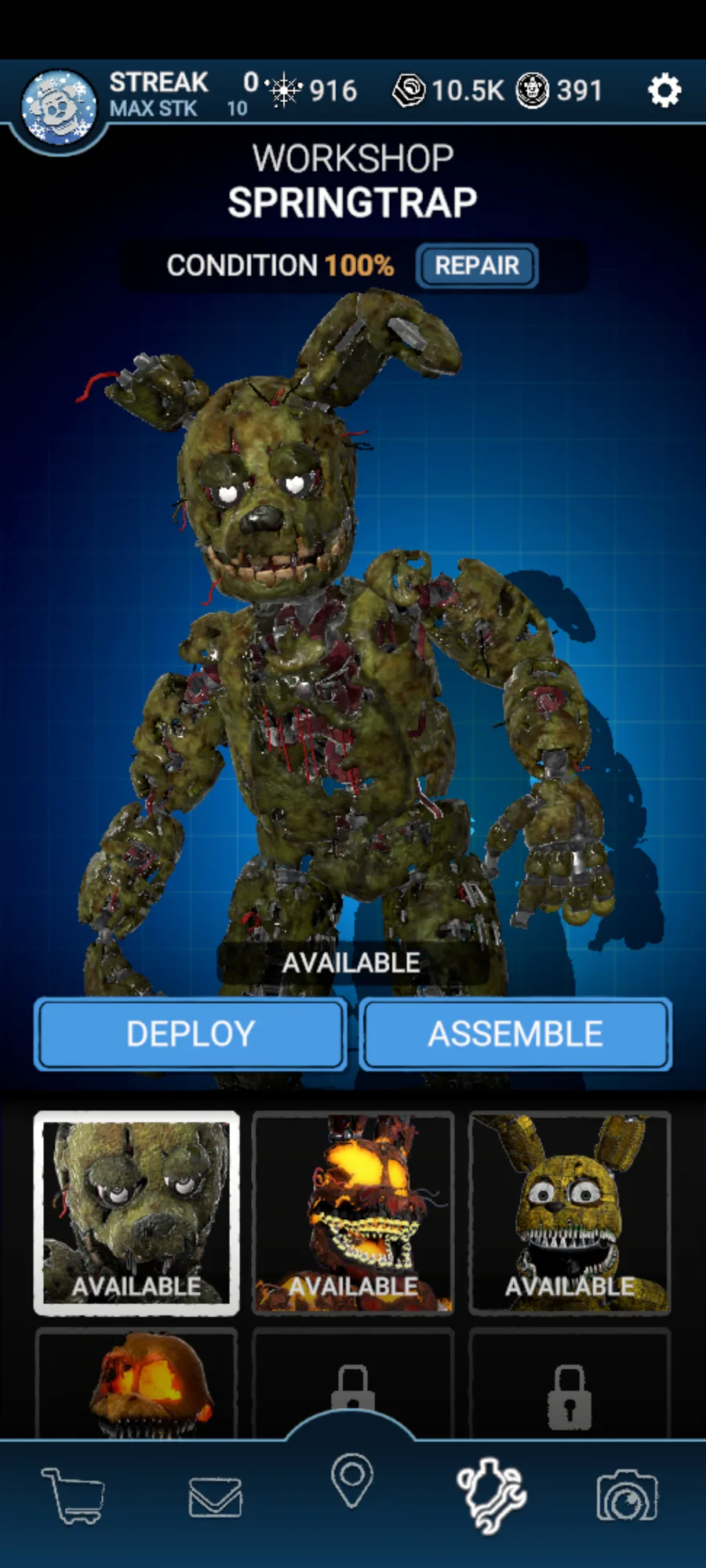This screenshot has width=706, height=1568.
Task: Select the yellow rabbit animatronic tile
Action: pyautogui.click(x=570, y=1212)
